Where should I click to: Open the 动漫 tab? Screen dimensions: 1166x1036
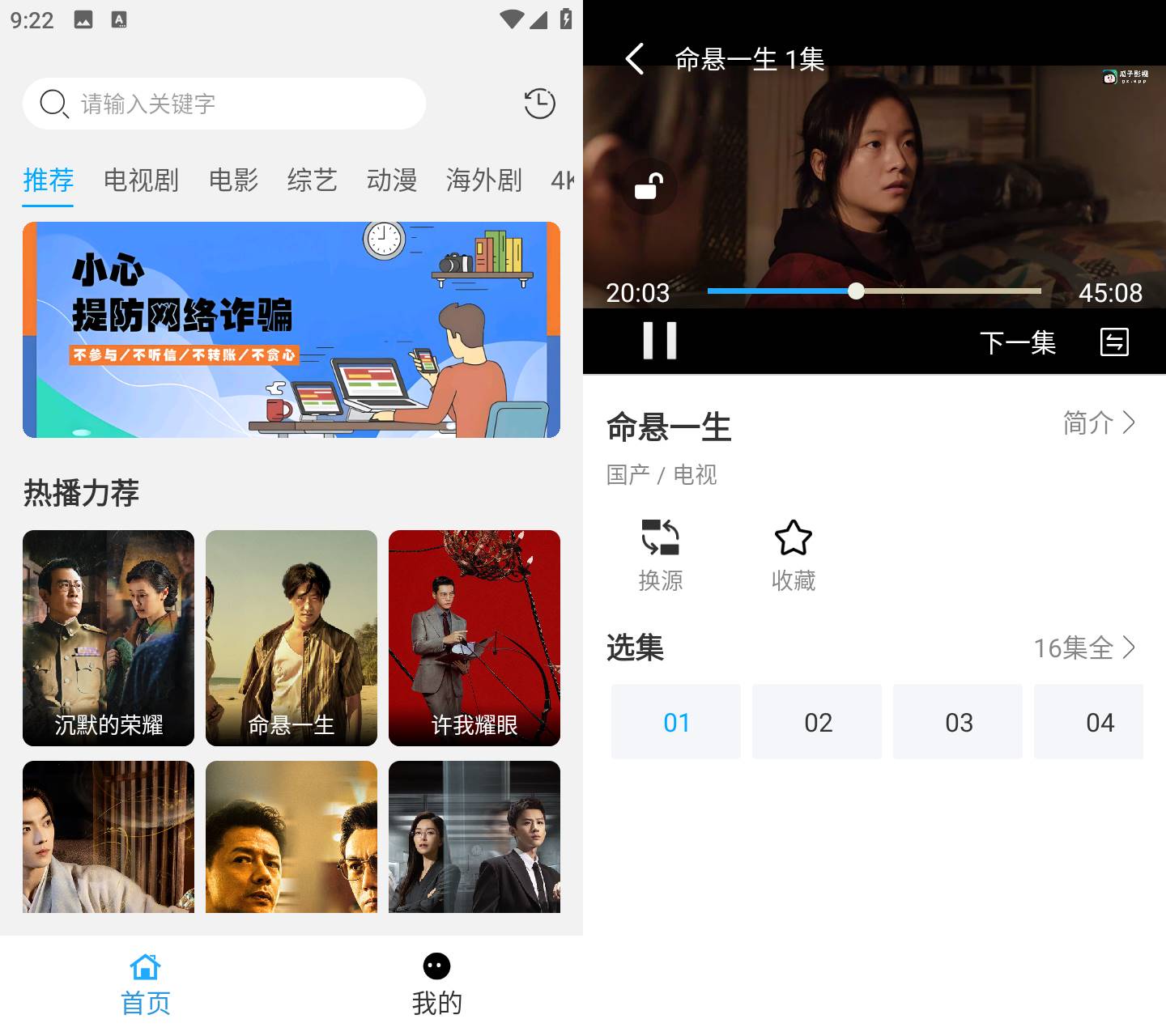391,180
